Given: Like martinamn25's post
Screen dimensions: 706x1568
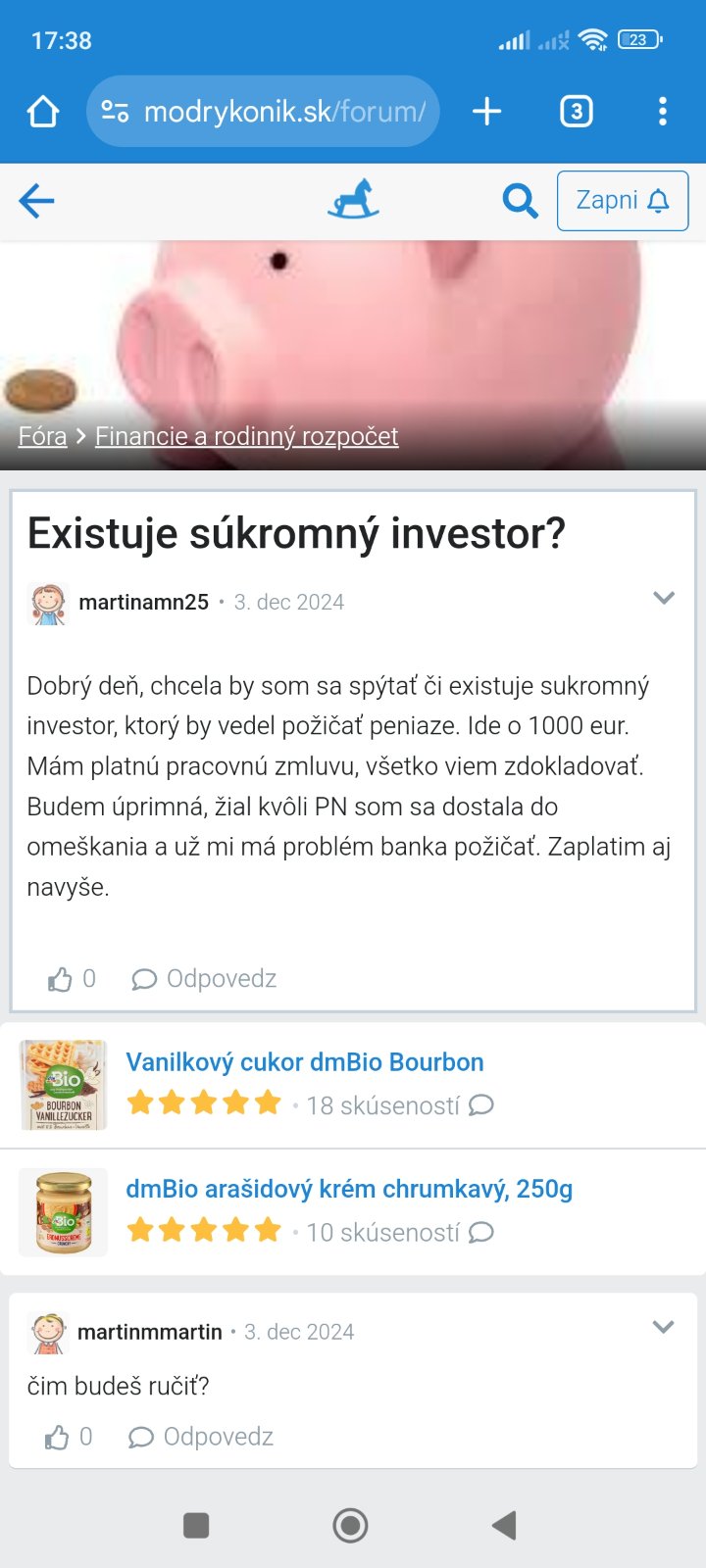Looking at the screenshot, I should pyautogui.click(x=62, y=979).
